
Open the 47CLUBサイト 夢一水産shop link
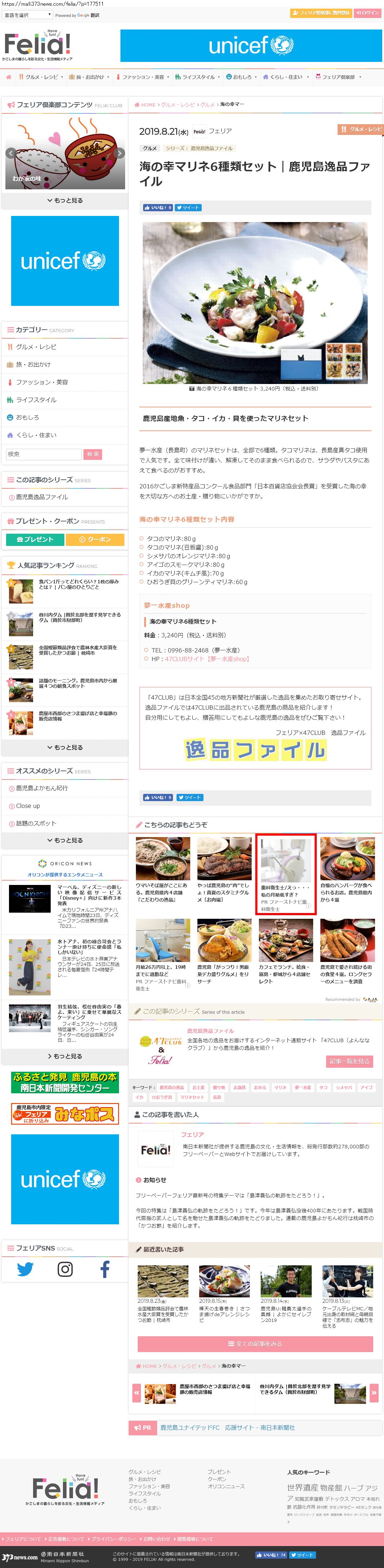click(x=207, y=659)
